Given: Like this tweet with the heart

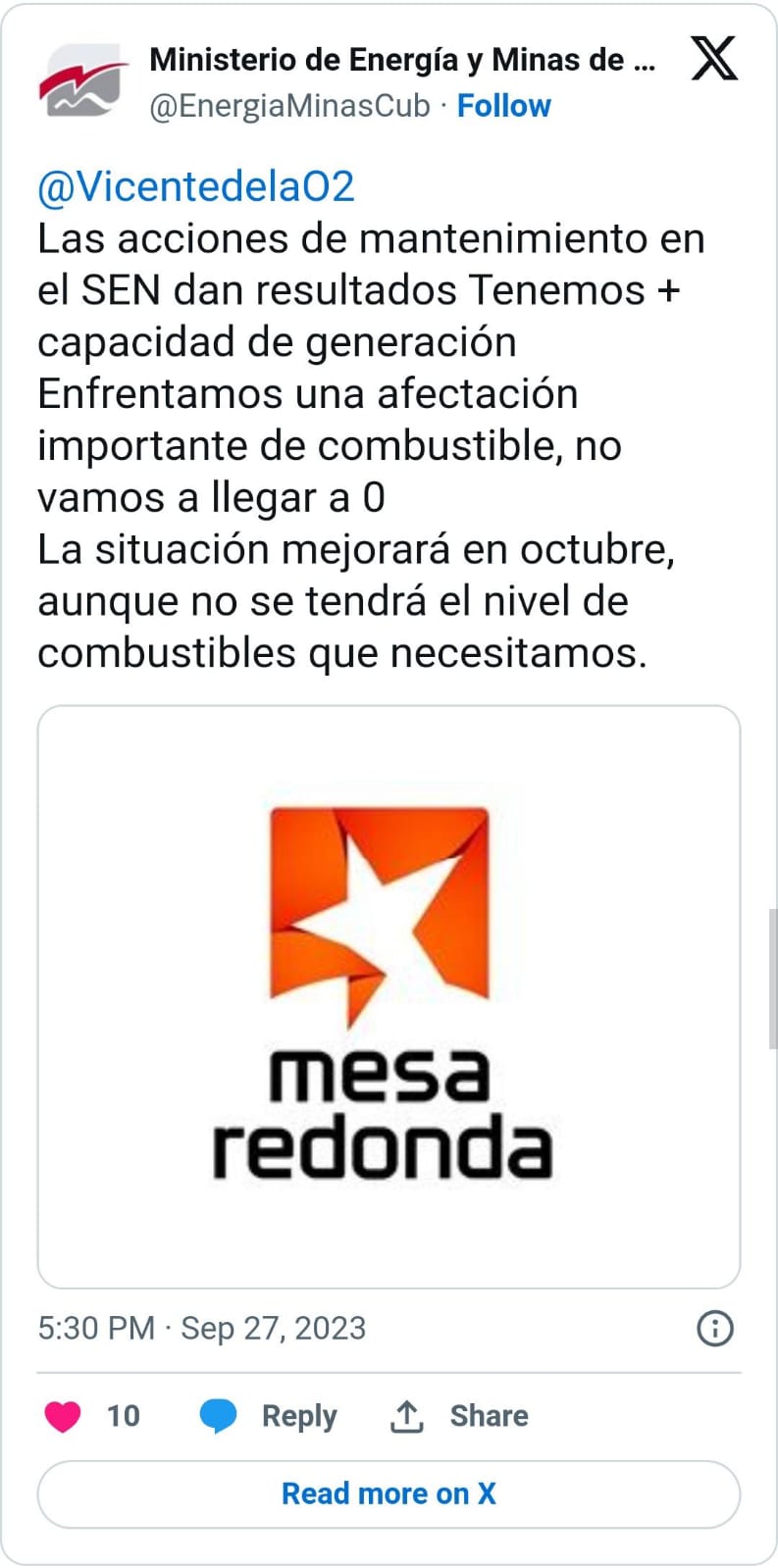Looking at the screenshot, I should (x=64, y=1416).
